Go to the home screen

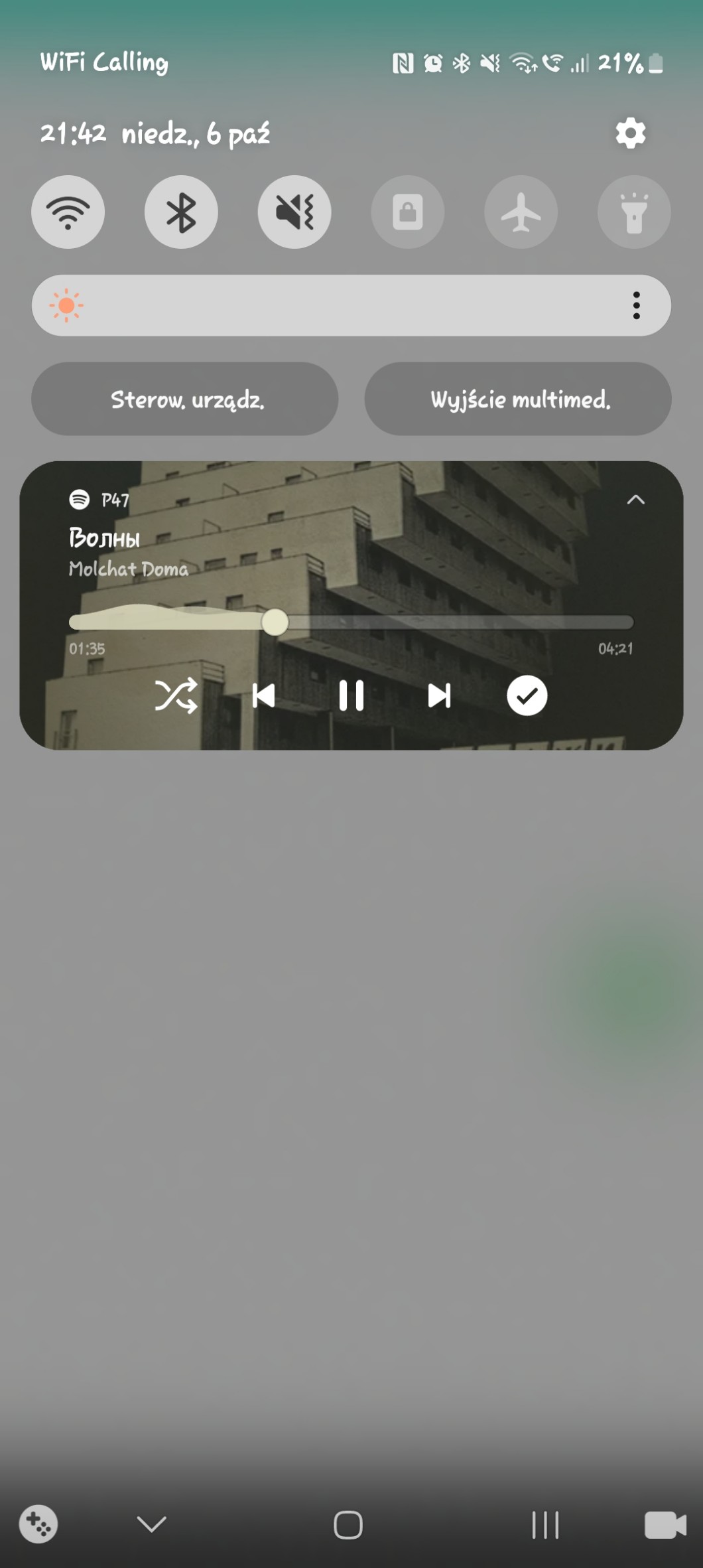coord(348,1525)
